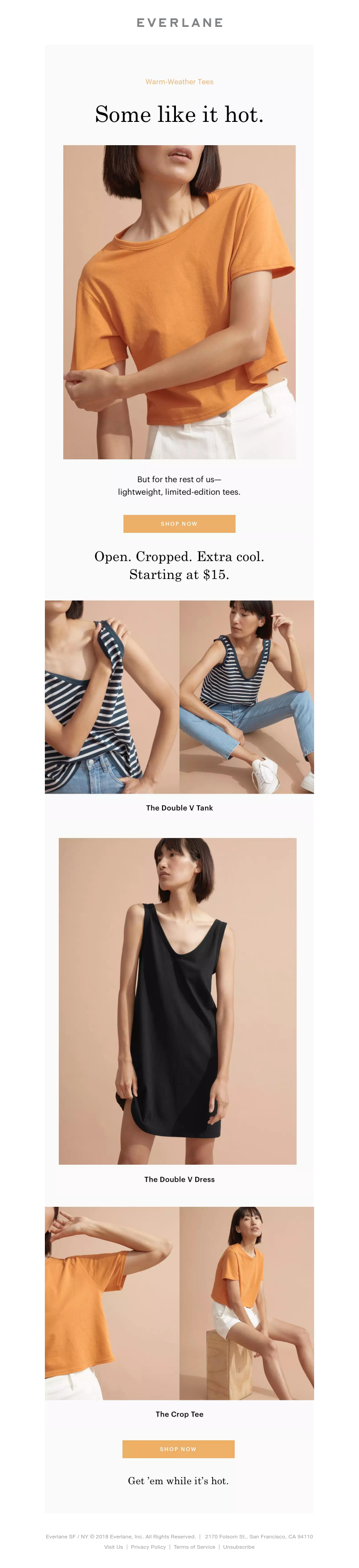Open the Visit Us footer link

114,1546
